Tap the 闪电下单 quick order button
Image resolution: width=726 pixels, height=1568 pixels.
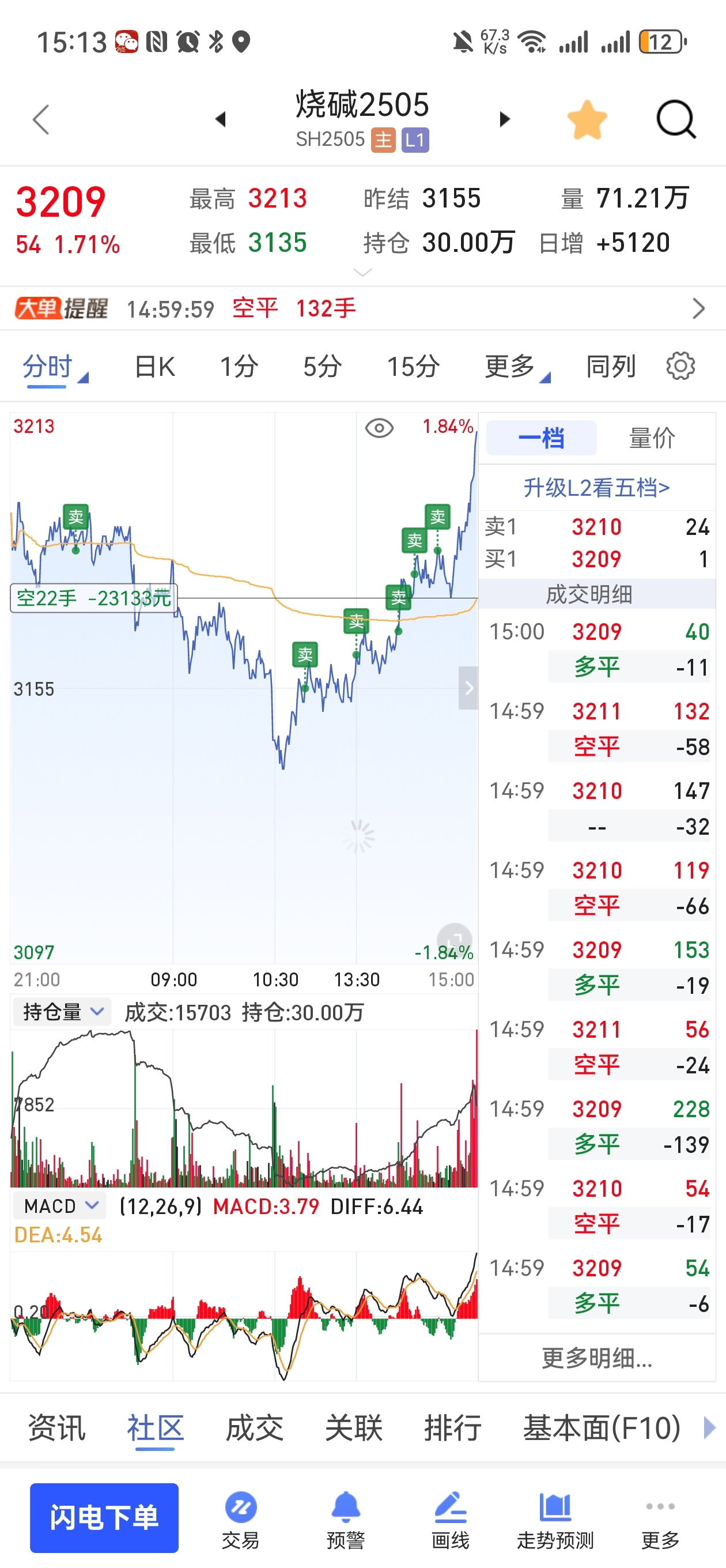pos(104,1517)
